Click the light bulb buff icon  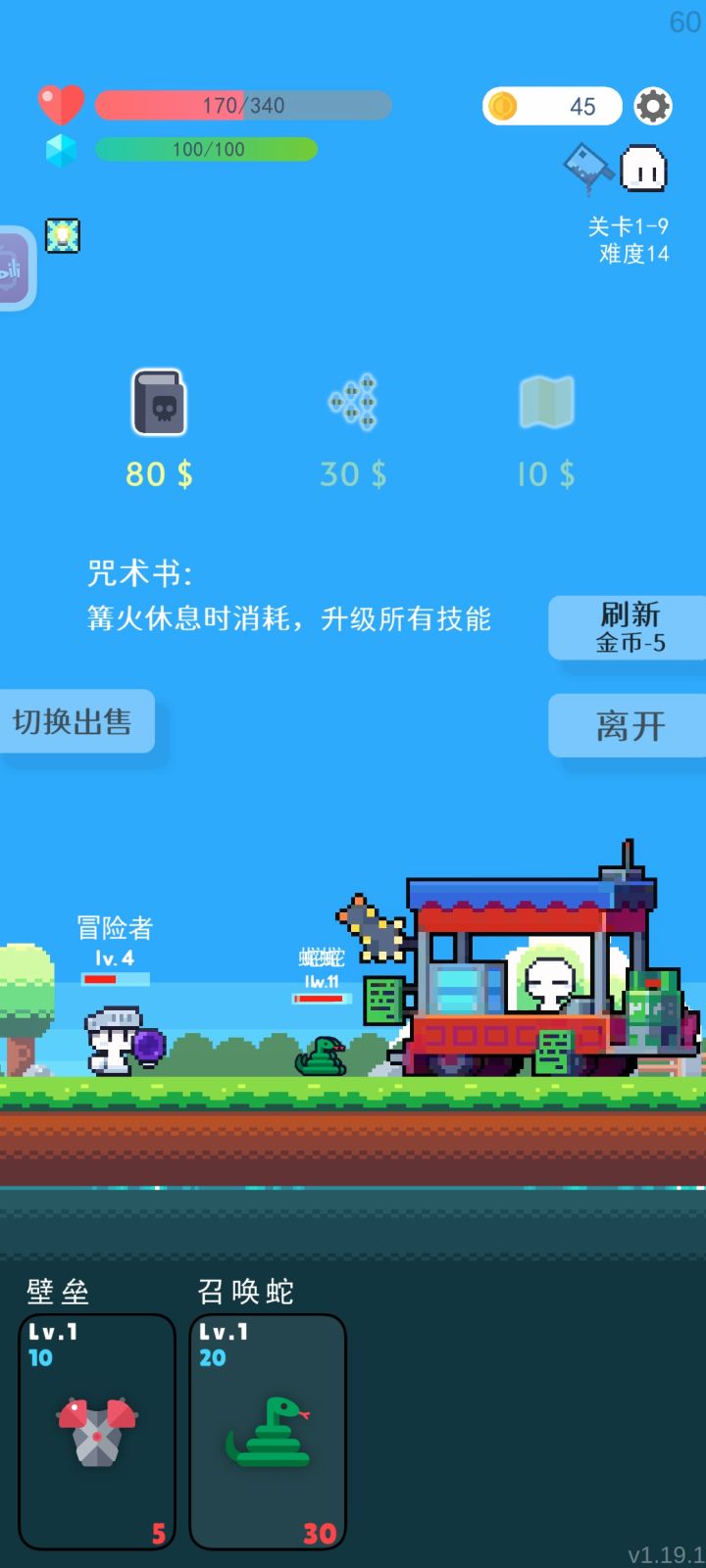coord(63,235)
